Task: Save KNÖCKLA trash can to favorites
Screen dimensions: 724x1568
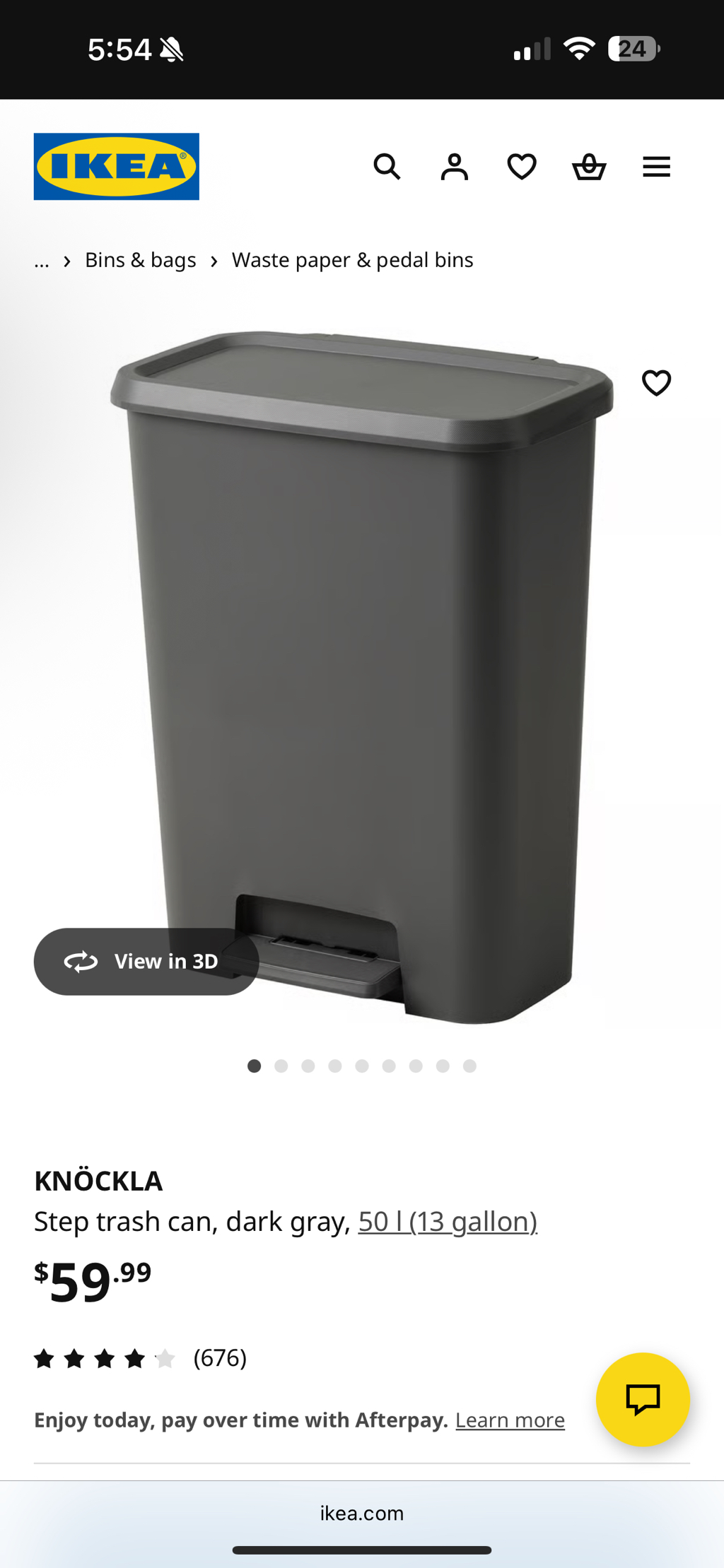Action: (x=656, y=383)
